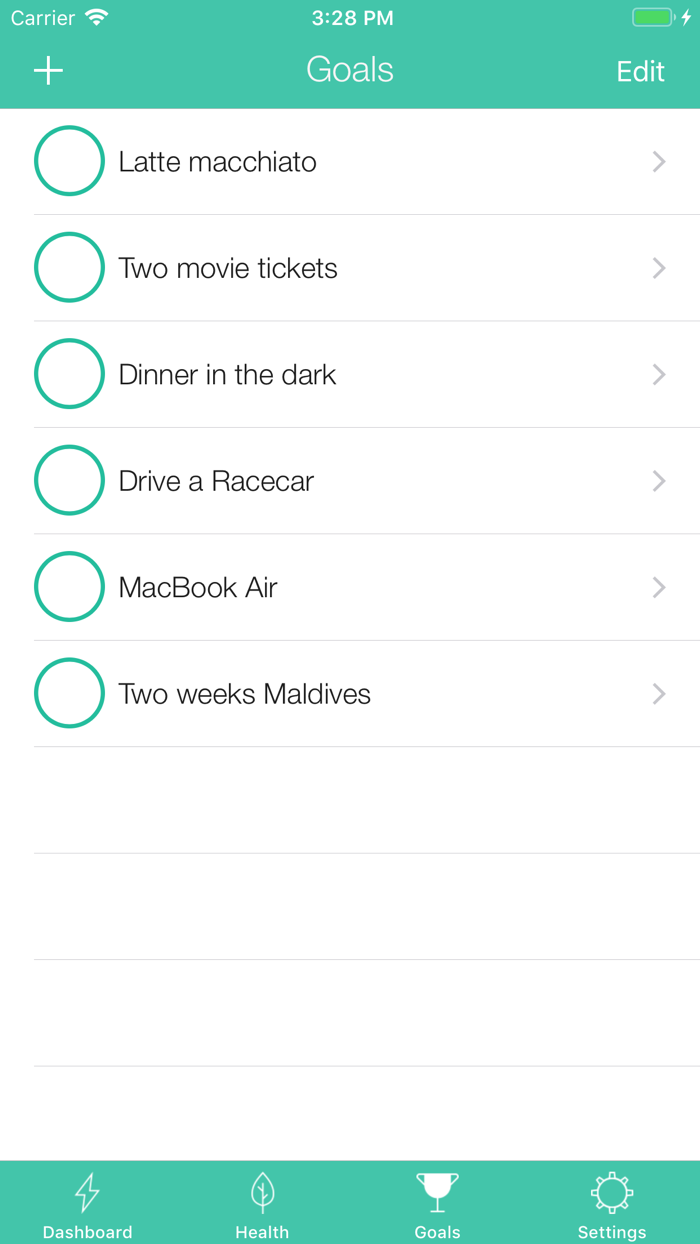The height and width of the screenshot is (1244, 700).
Task: Open the Settings tab
Action: point(612,1203)
